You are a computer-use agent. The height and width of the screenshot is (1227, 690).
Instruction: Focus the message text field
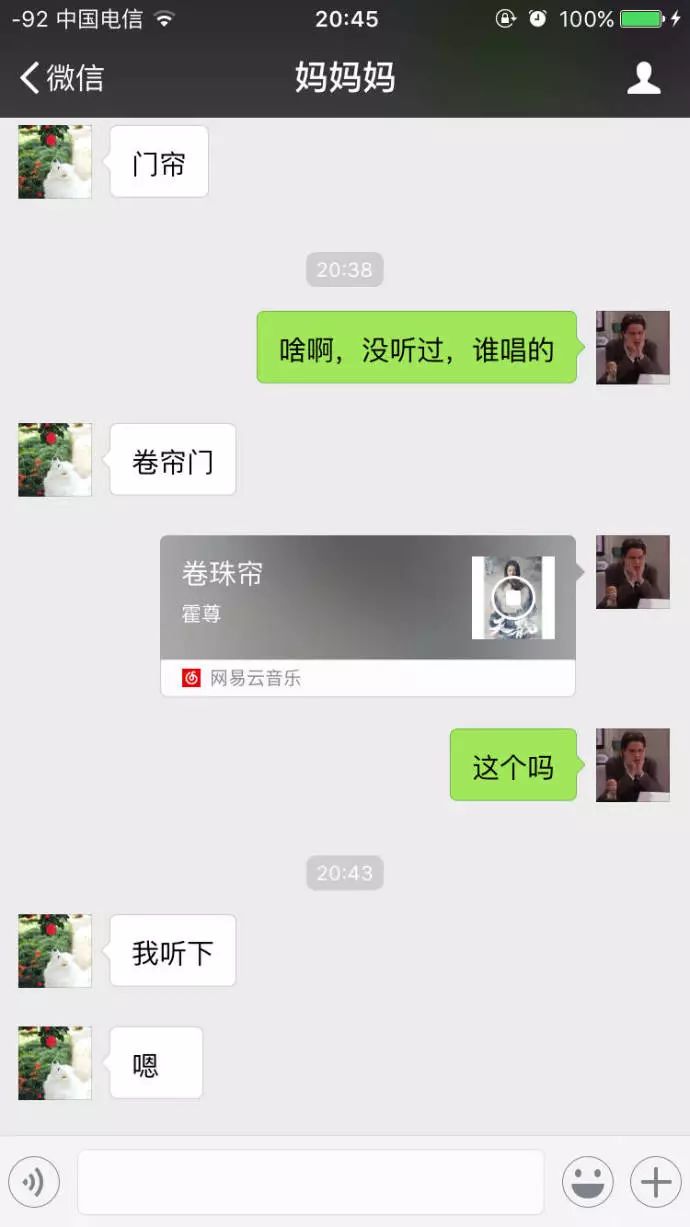coord(310,1182)
